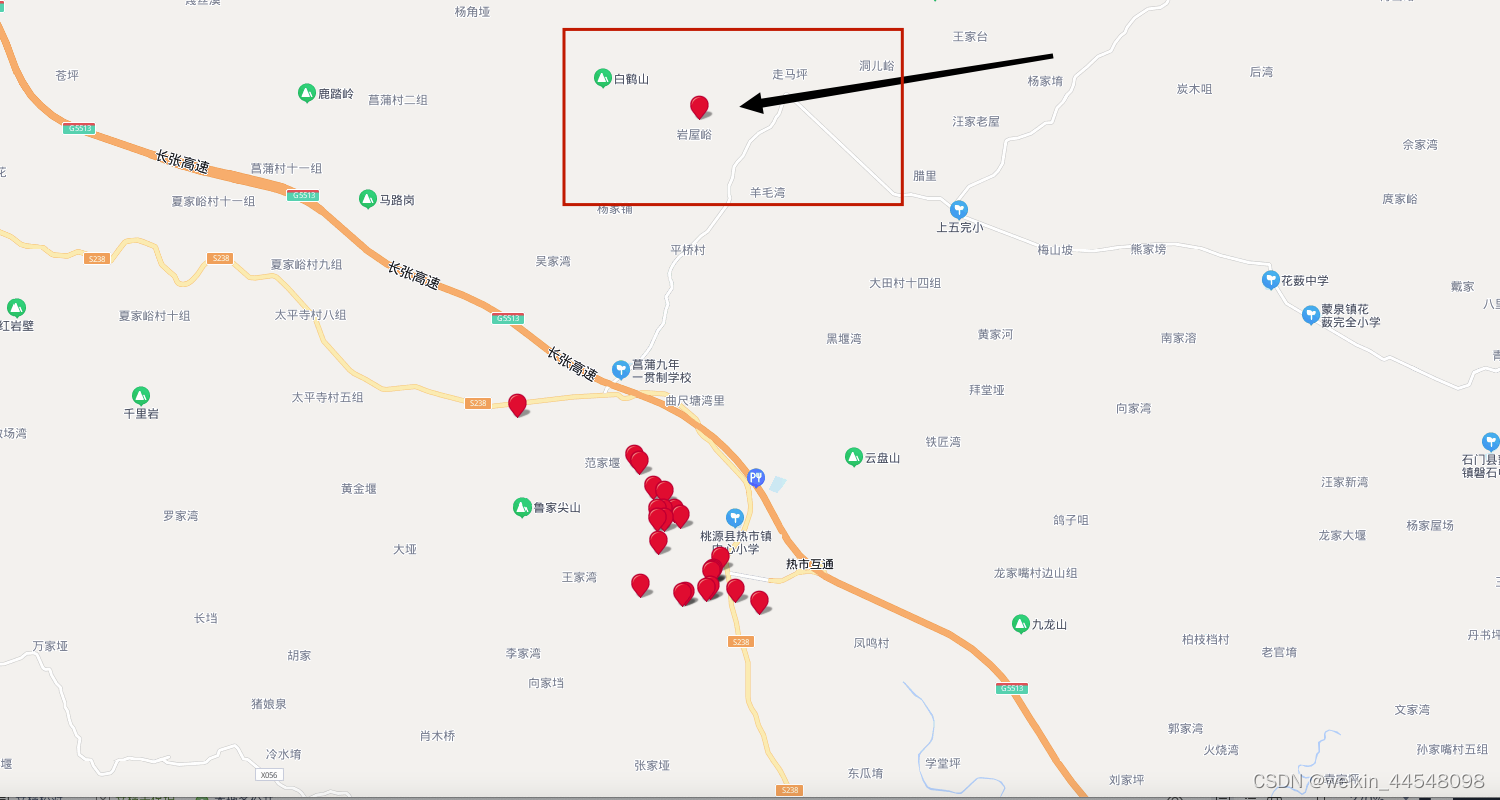1500x800 pixels.
Task: Select the 云盘山 mountain icon
Action: click(x=853, y=457)
